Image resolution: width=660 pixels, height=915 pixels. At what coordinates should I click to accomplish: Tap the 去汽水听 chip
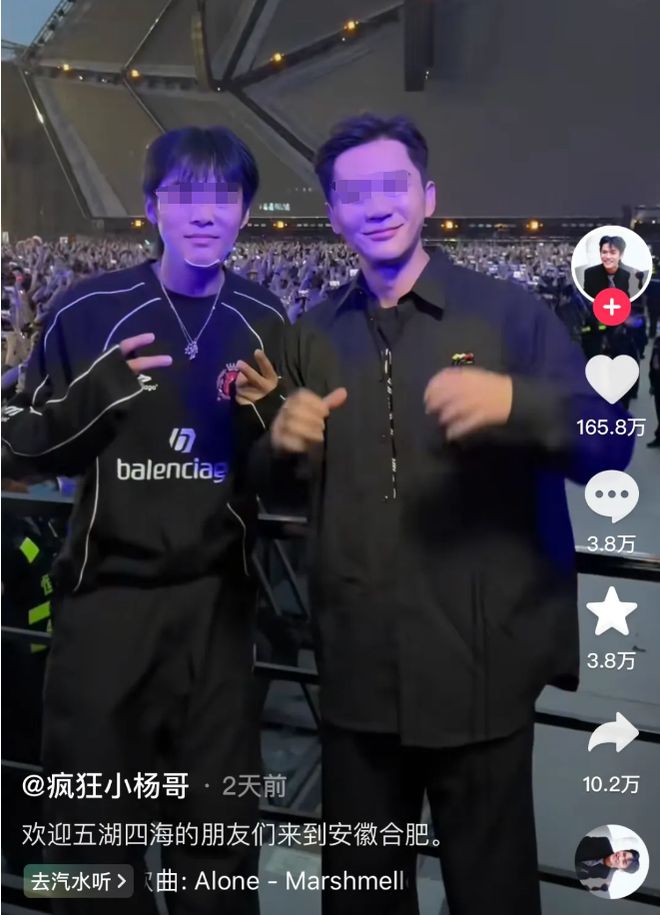pos(78,881)
